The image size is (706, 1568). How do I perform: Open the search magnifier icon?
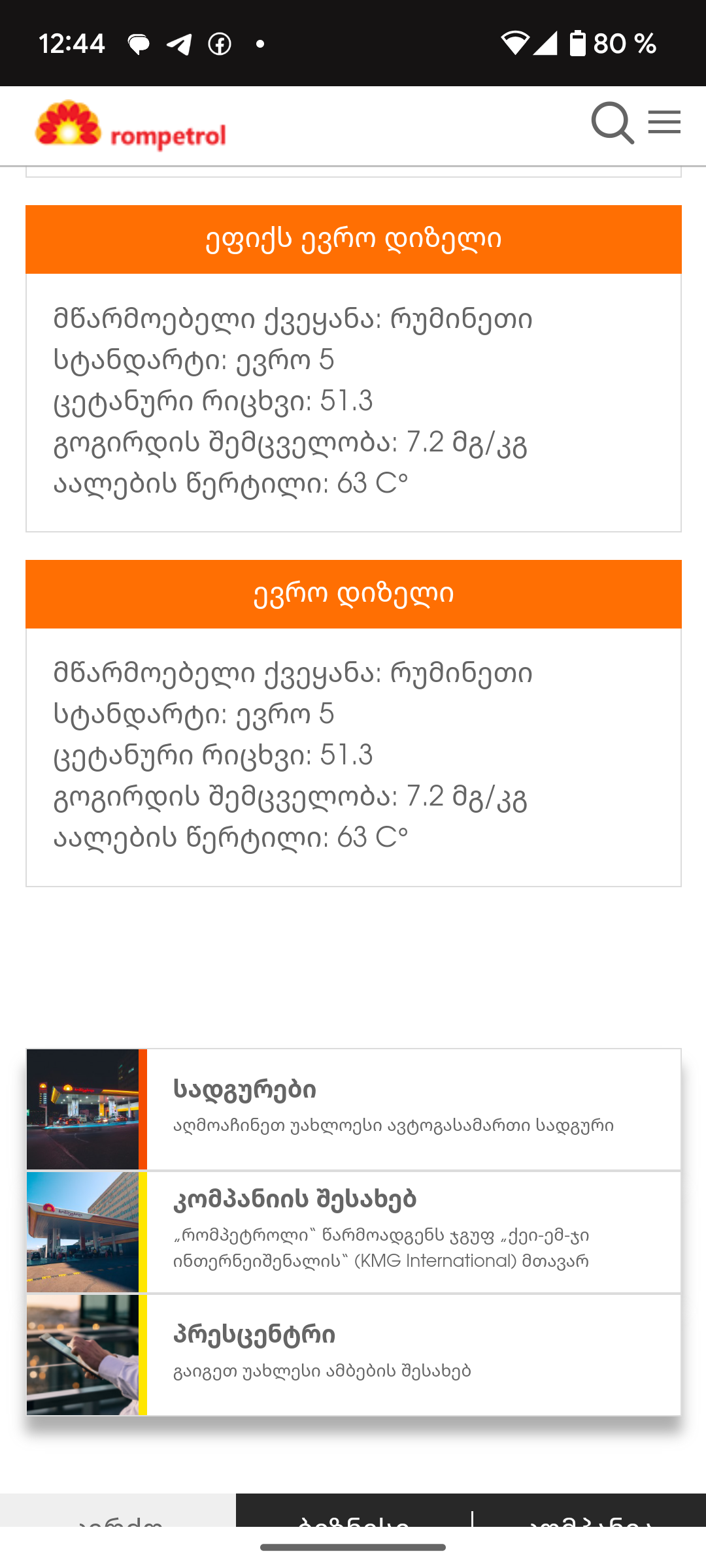(613, 123)
